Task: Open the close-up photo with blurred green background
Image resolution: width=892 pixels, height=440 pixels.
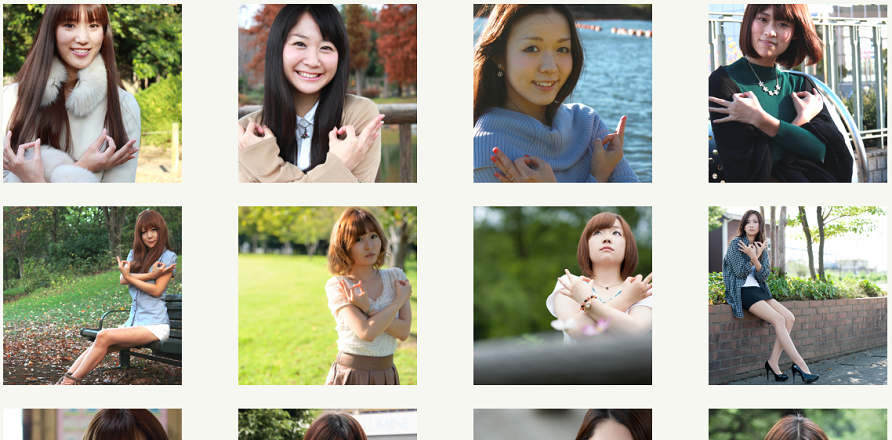Action: [562, 296]
